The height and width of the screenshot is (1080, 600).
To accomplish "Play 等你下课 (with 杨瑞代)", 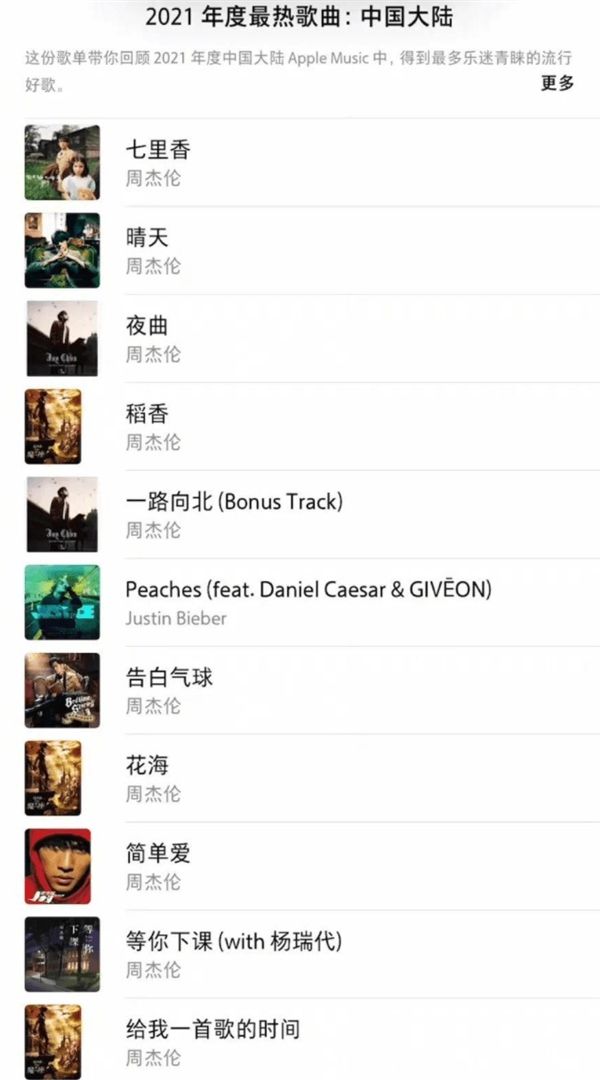I will pyautogui.click(x=233, y=942).
